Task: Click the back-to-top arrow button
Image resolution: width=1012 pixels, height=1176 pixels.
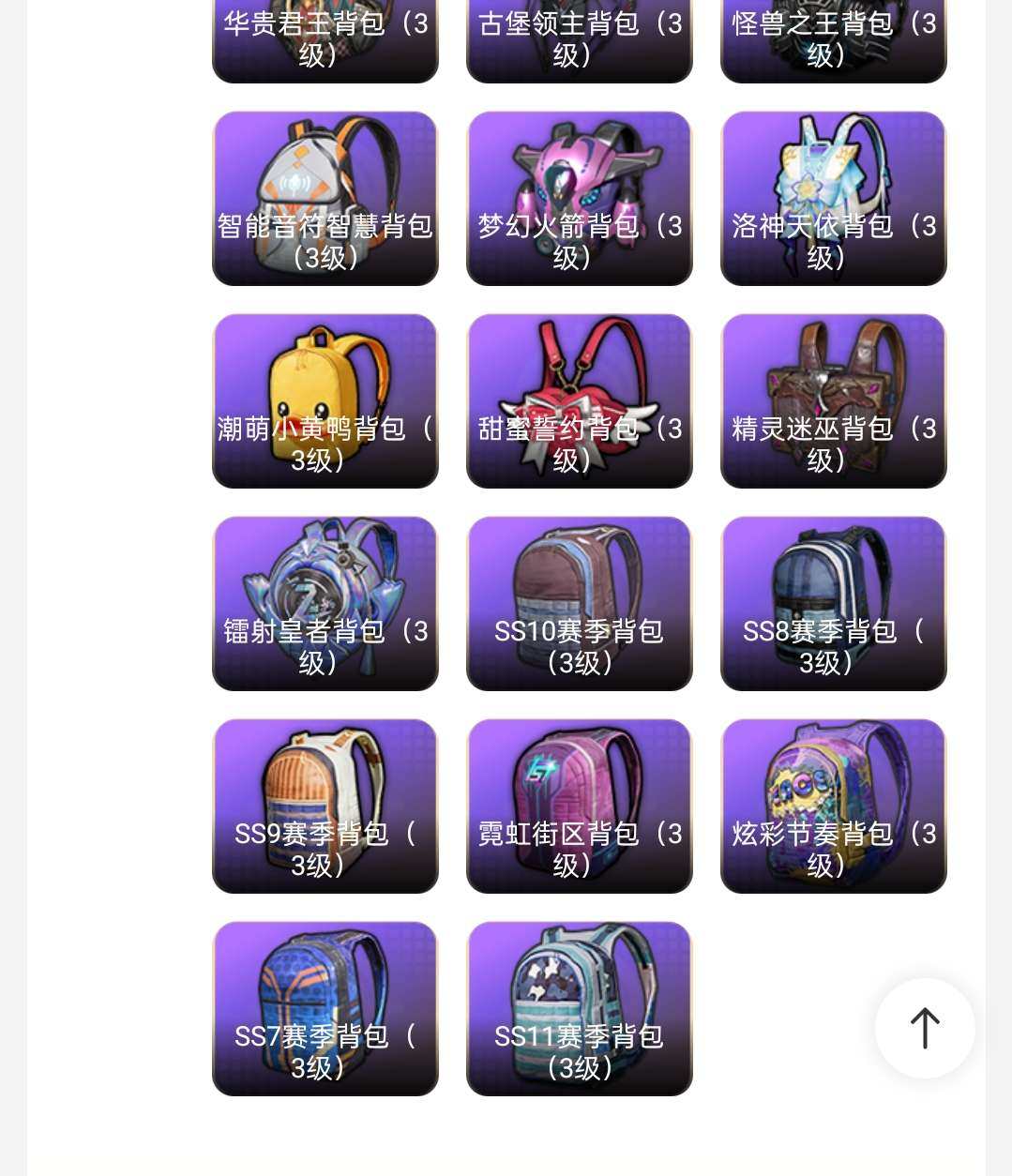Action: tap(925, 1028)
